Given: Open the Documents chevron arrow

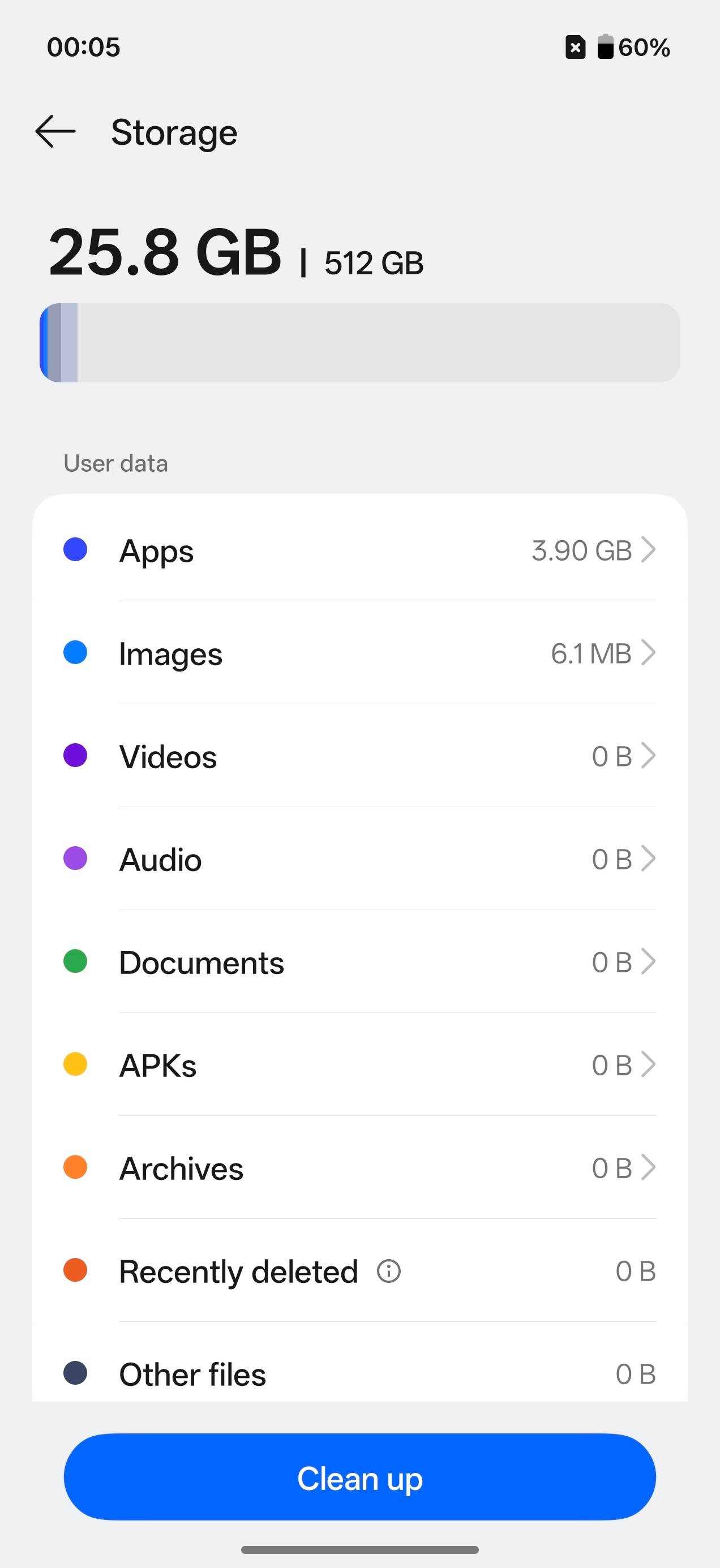Looking at the screenshot, I should (649, 962).
